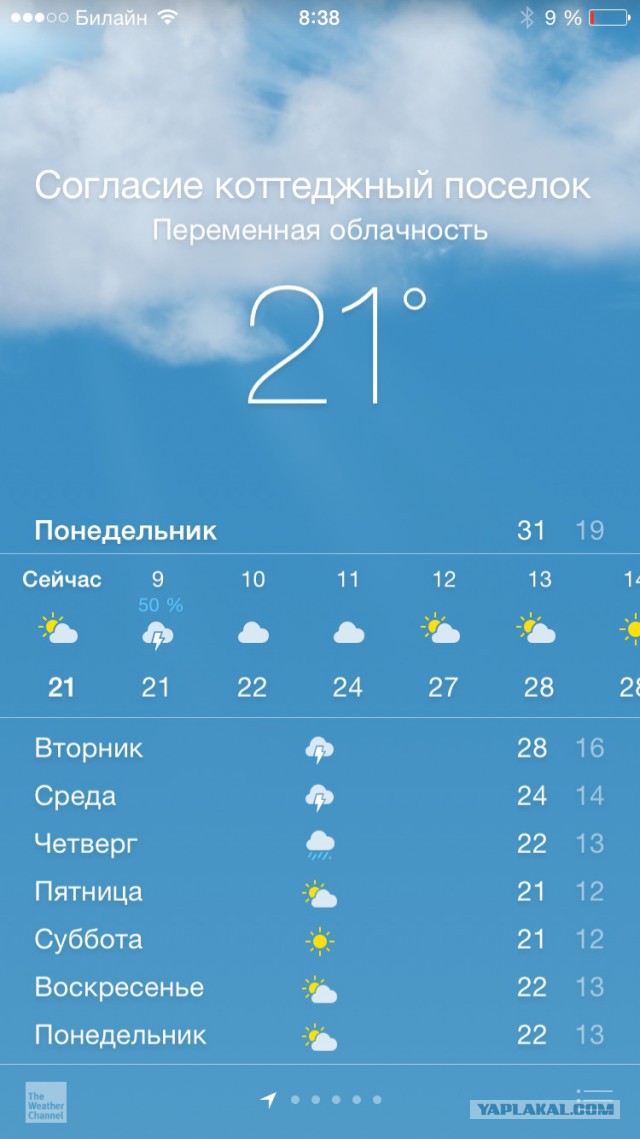Image resolution: width=640 pixels, height=1139 pixels.
Task: Tap the page indicator dots
Action: 335,1100
